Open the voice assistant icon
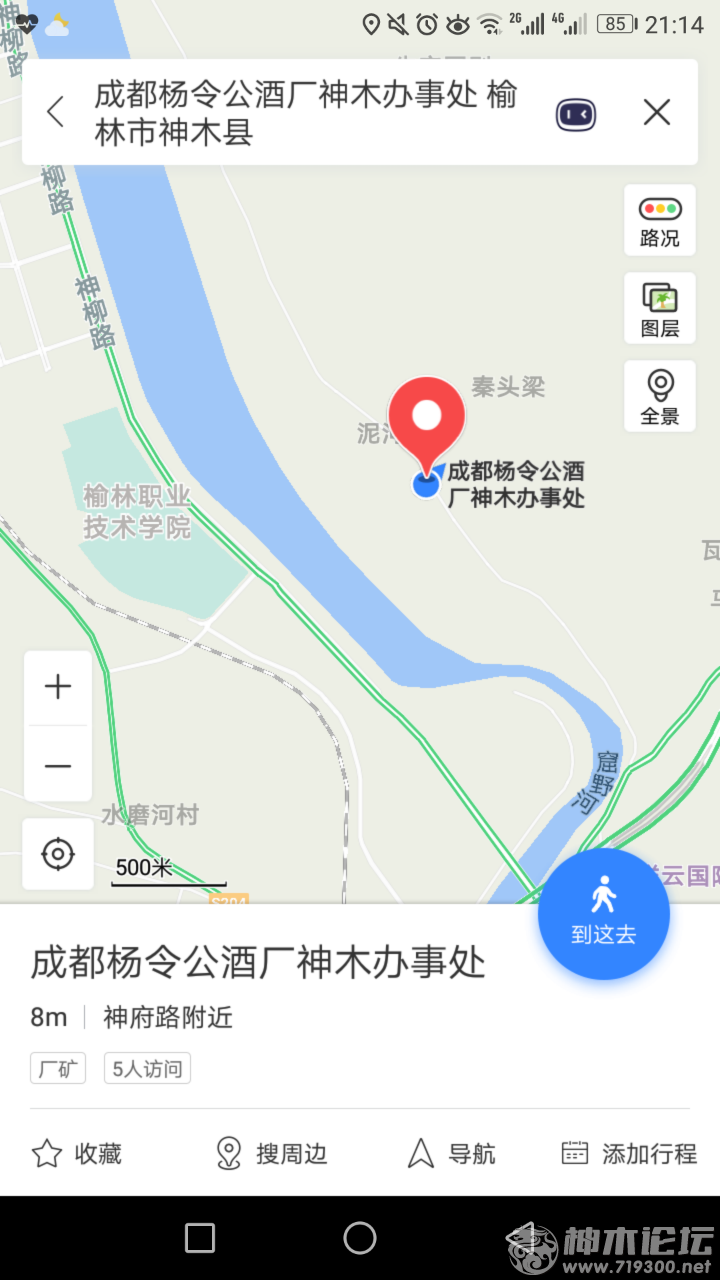This screenshot has height=1280, width=720. point(576,114)
